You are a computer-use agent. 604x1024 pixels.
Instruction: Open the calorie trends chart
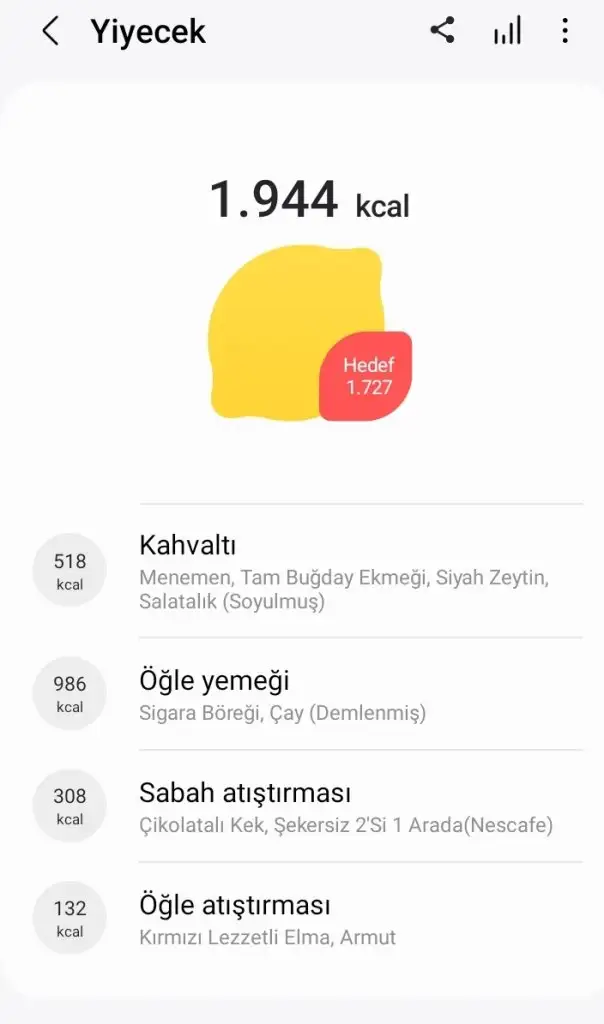click(x=507, y=31)
